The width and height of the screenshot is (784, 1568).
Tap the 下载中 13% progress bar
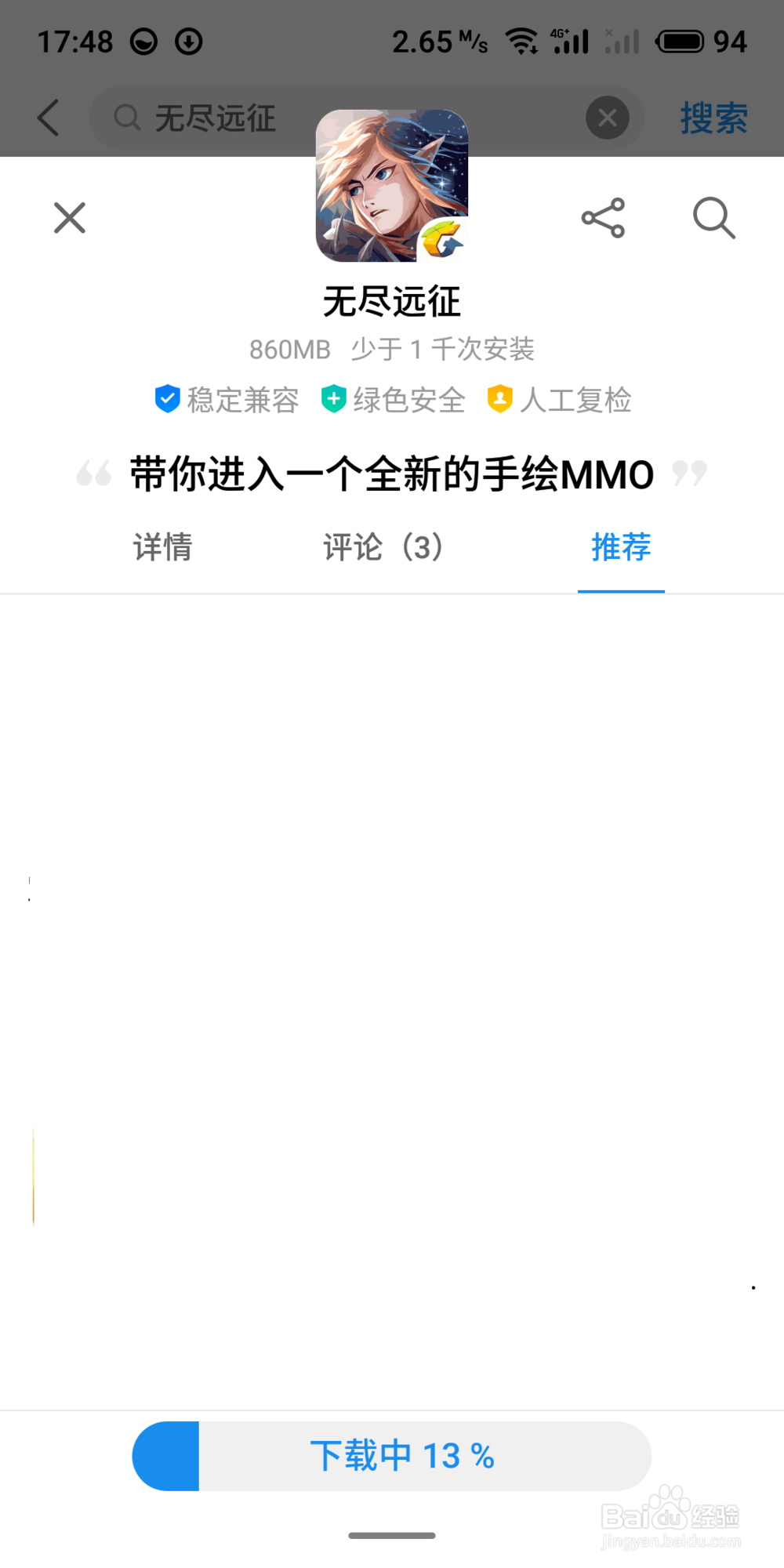390,1455
